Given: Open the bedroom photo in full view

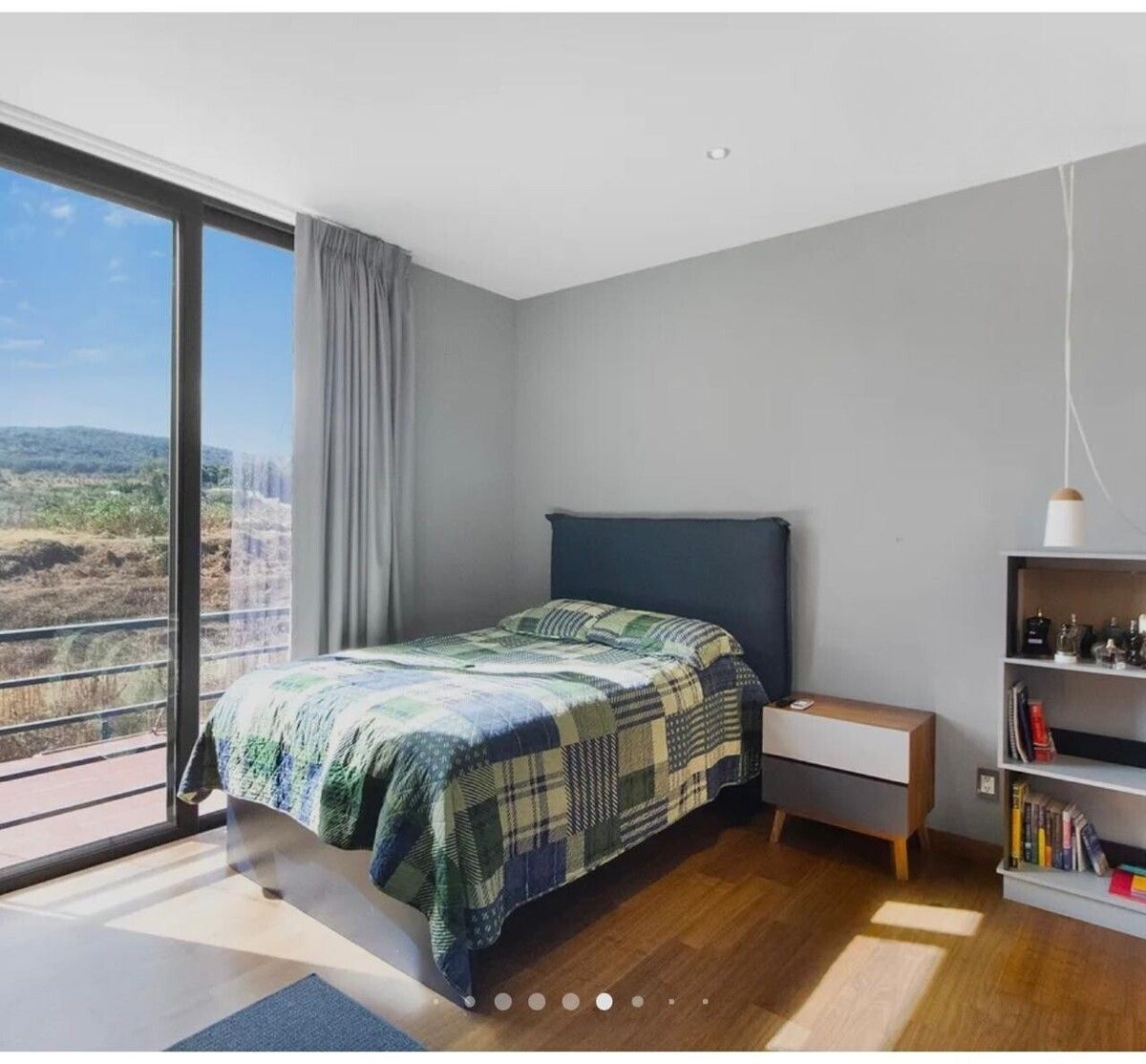Looking at the screenshot, I should point(573,478).
